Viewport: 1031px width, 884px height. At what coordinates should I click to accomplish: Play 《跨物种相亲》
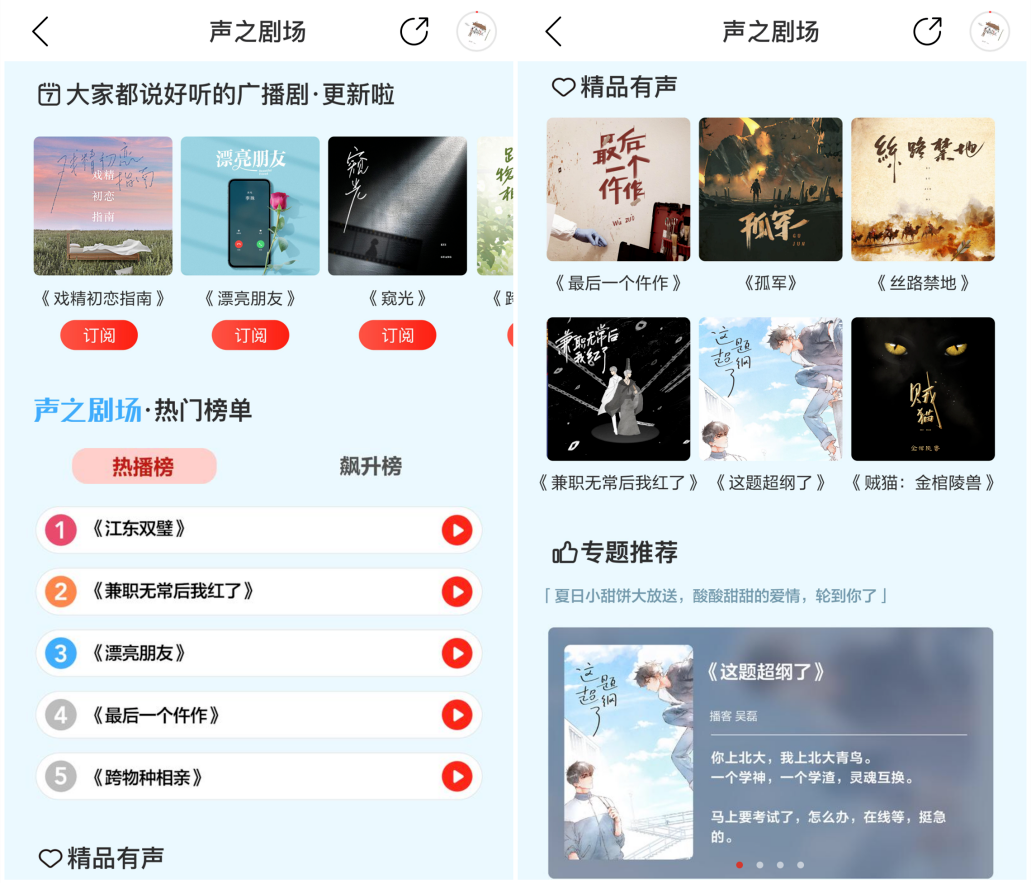457,777
